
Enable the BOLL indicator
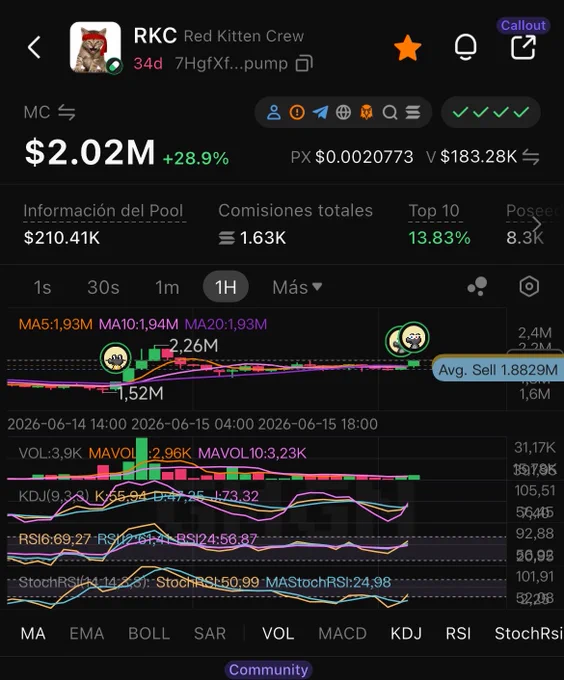coord(149,634)
